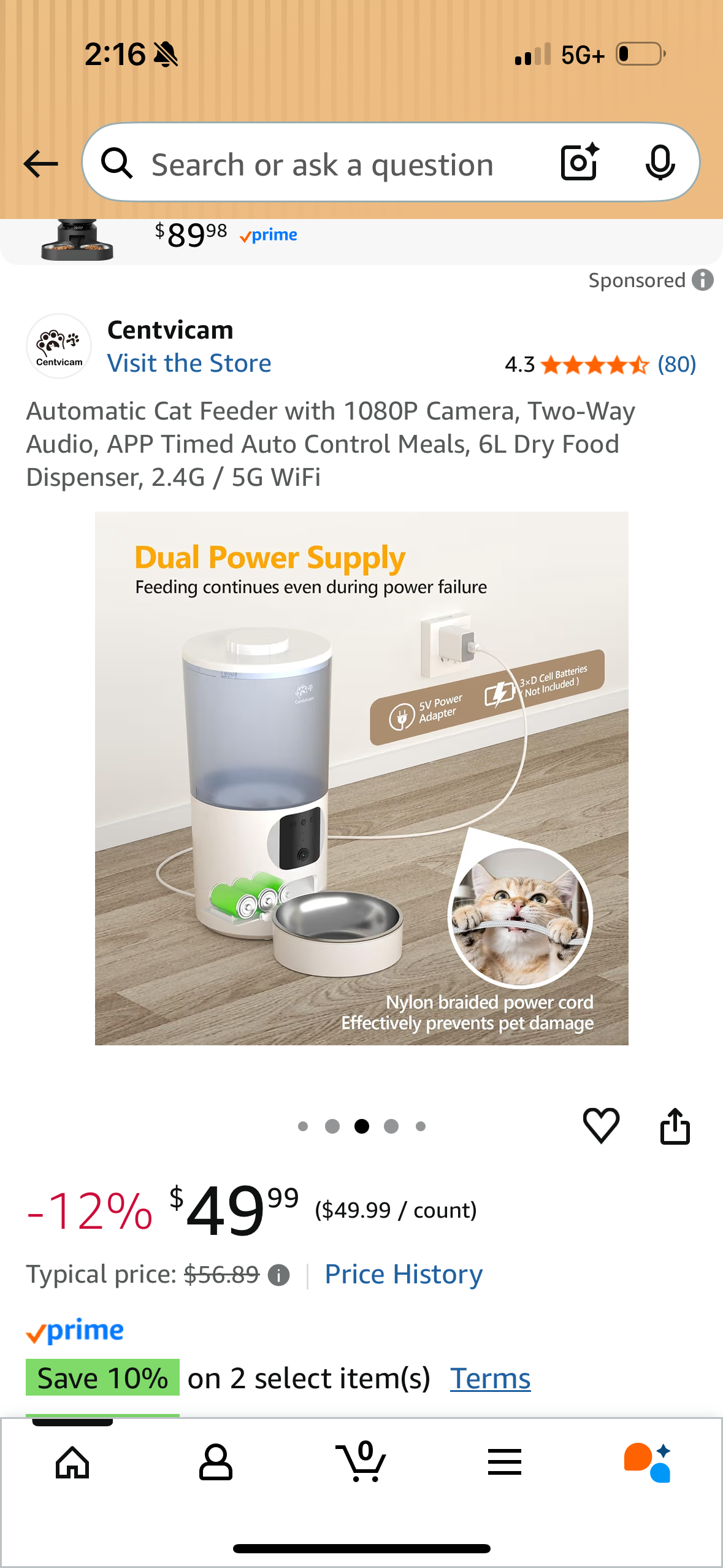Image resolution: width=723 pixels, height=1568 pixels.
Task: Open the hamburger menu tab
Action: (x=505, y=1462)
